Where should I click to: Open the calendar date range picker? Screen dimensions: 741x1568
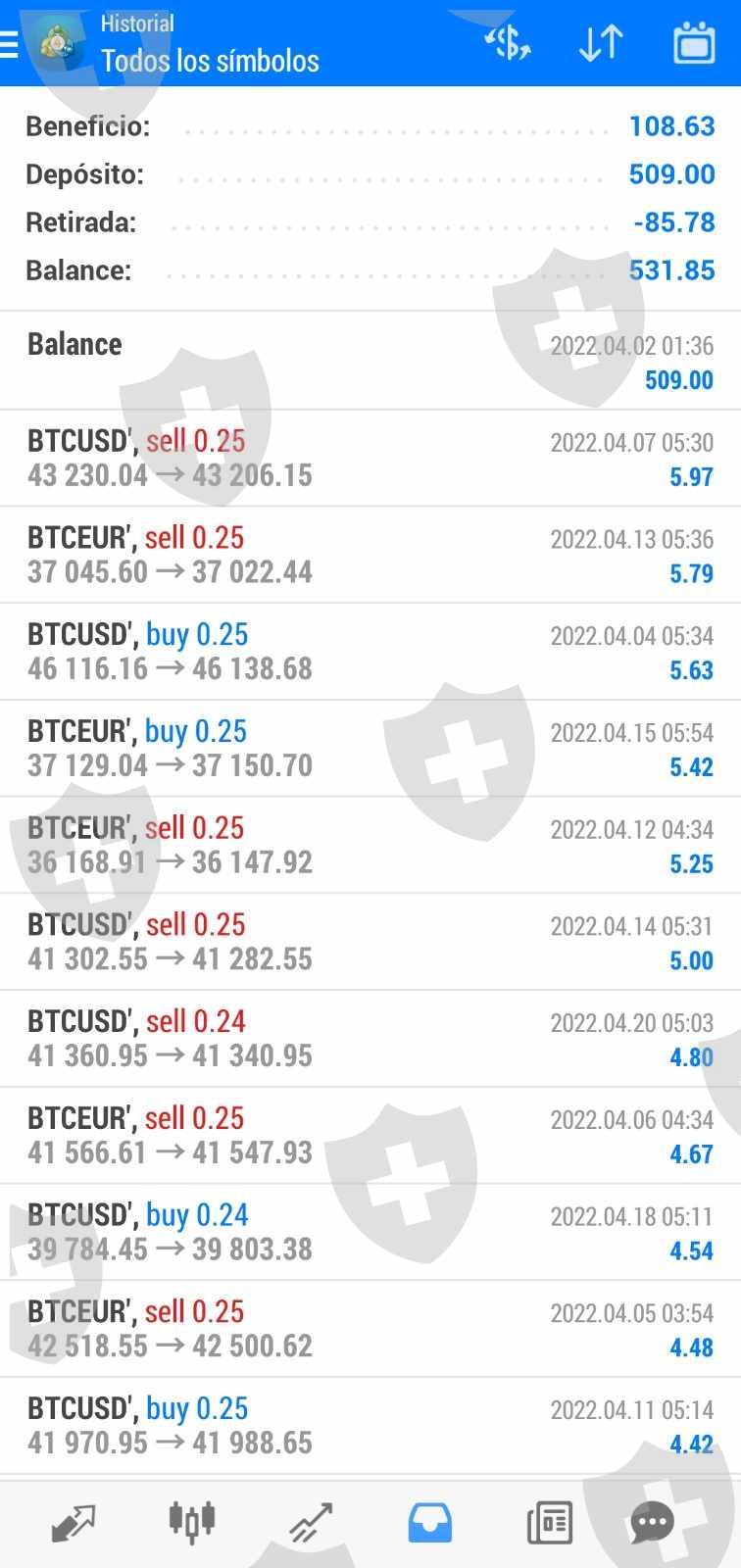(x=694, y=43)
